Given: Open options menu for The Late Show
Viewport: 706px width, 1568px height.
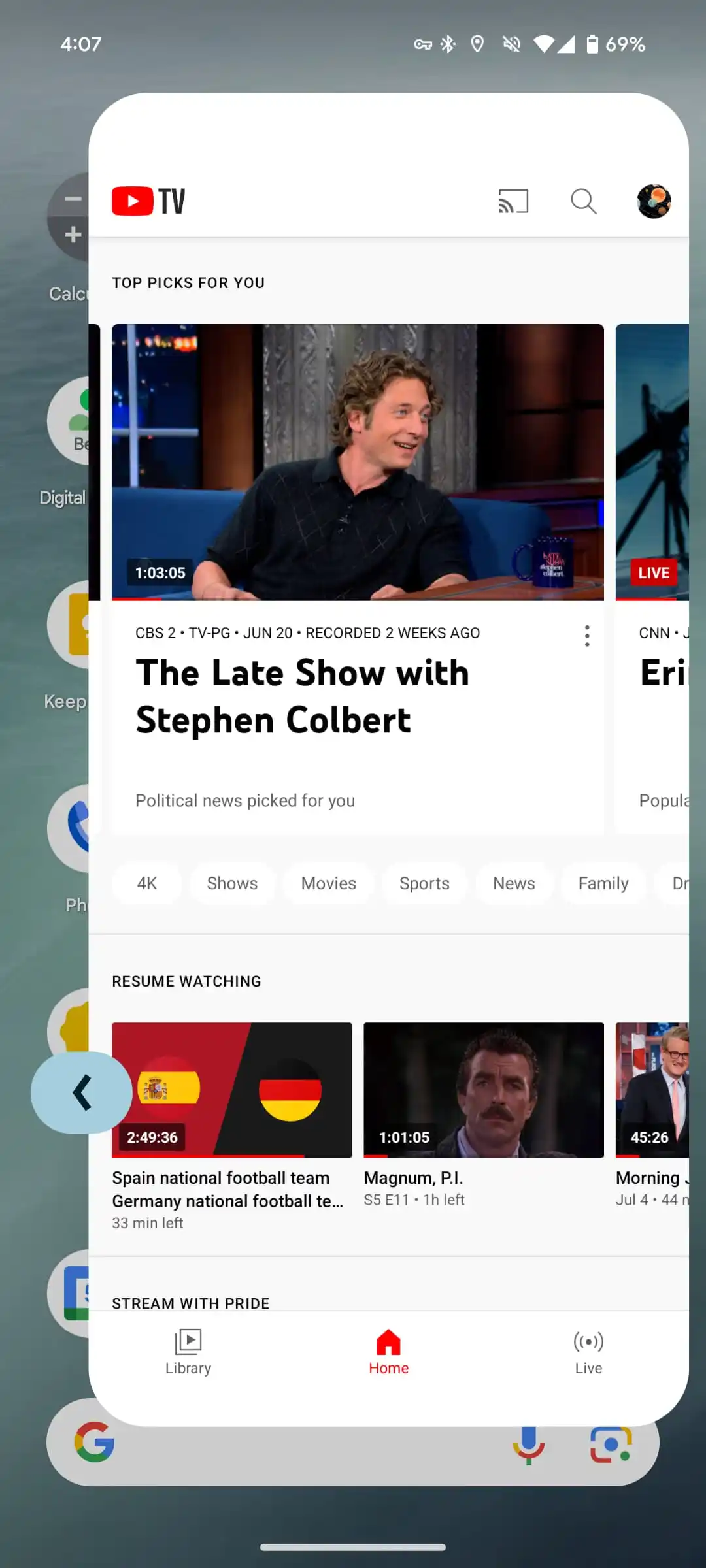Looking at the screenshot, I should pyautogui.click(x=587, y=635).
